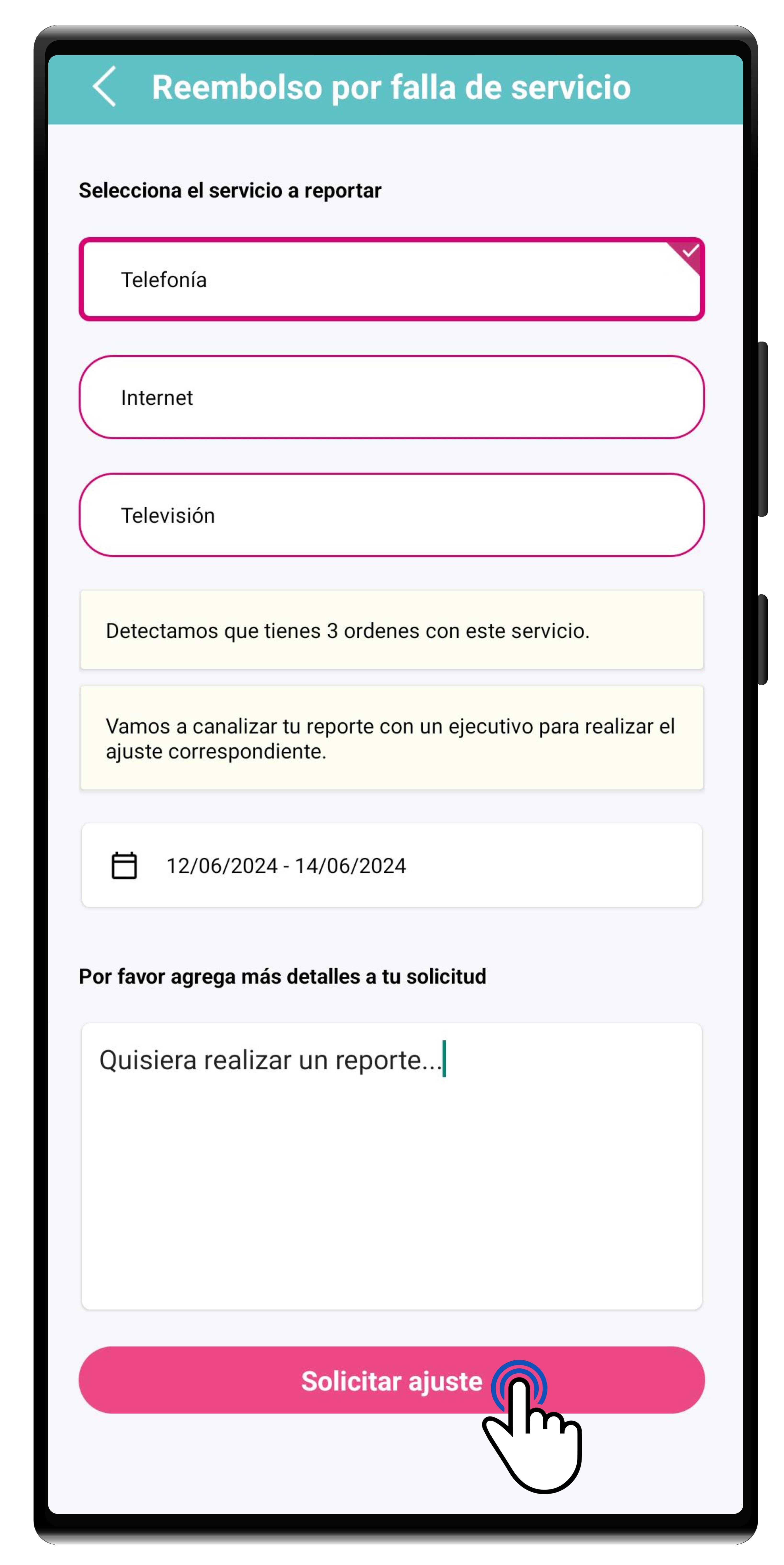Select the Telefonía service option
The width and height of the screenshot is (784, 1565).
tap(391, 280)
